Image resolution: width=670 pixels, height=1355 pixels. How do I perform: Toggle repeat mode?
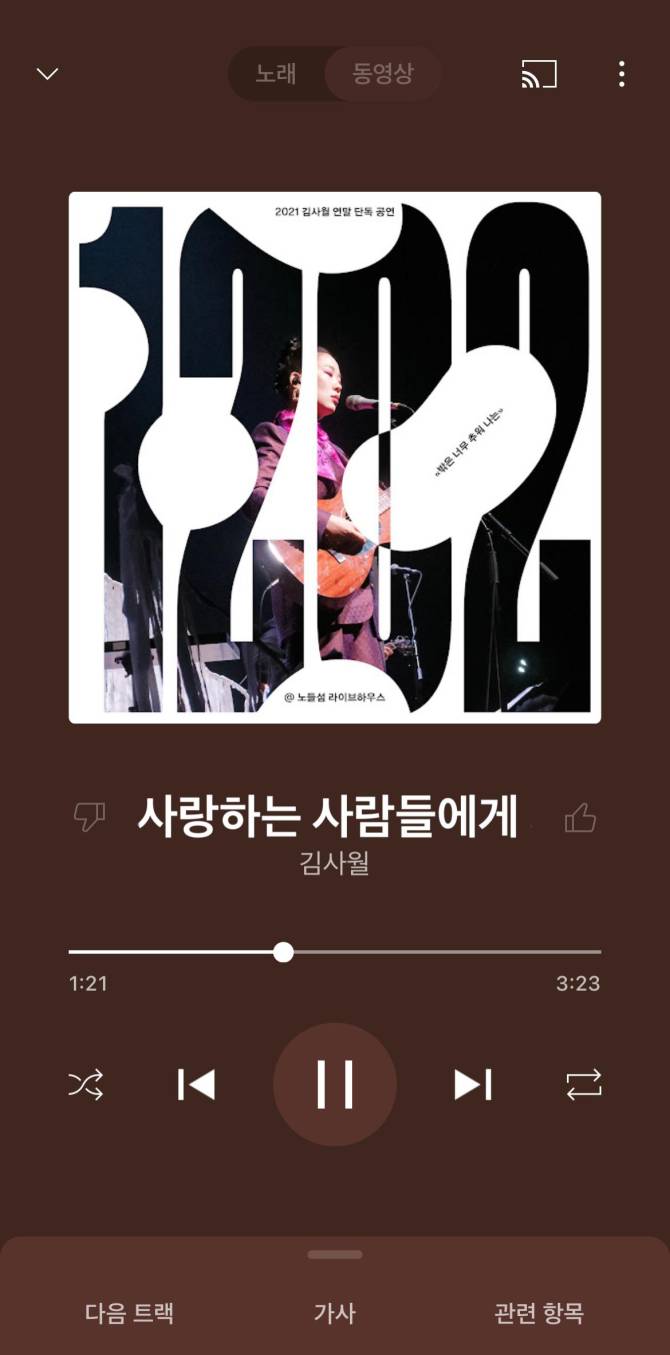(x=583, y=1085)
